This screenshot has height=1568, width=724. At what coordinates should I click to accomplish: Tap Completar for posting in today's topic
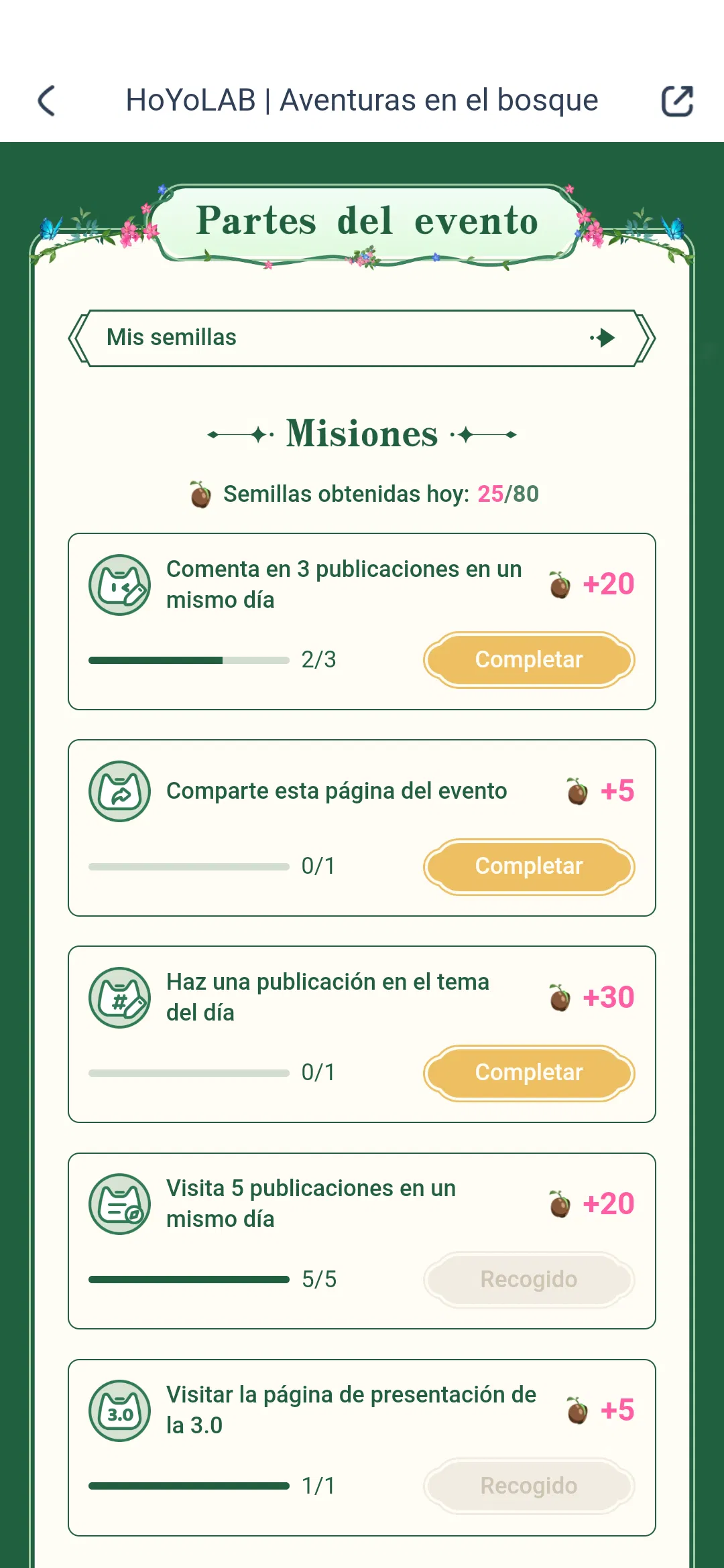[529, 1073]
